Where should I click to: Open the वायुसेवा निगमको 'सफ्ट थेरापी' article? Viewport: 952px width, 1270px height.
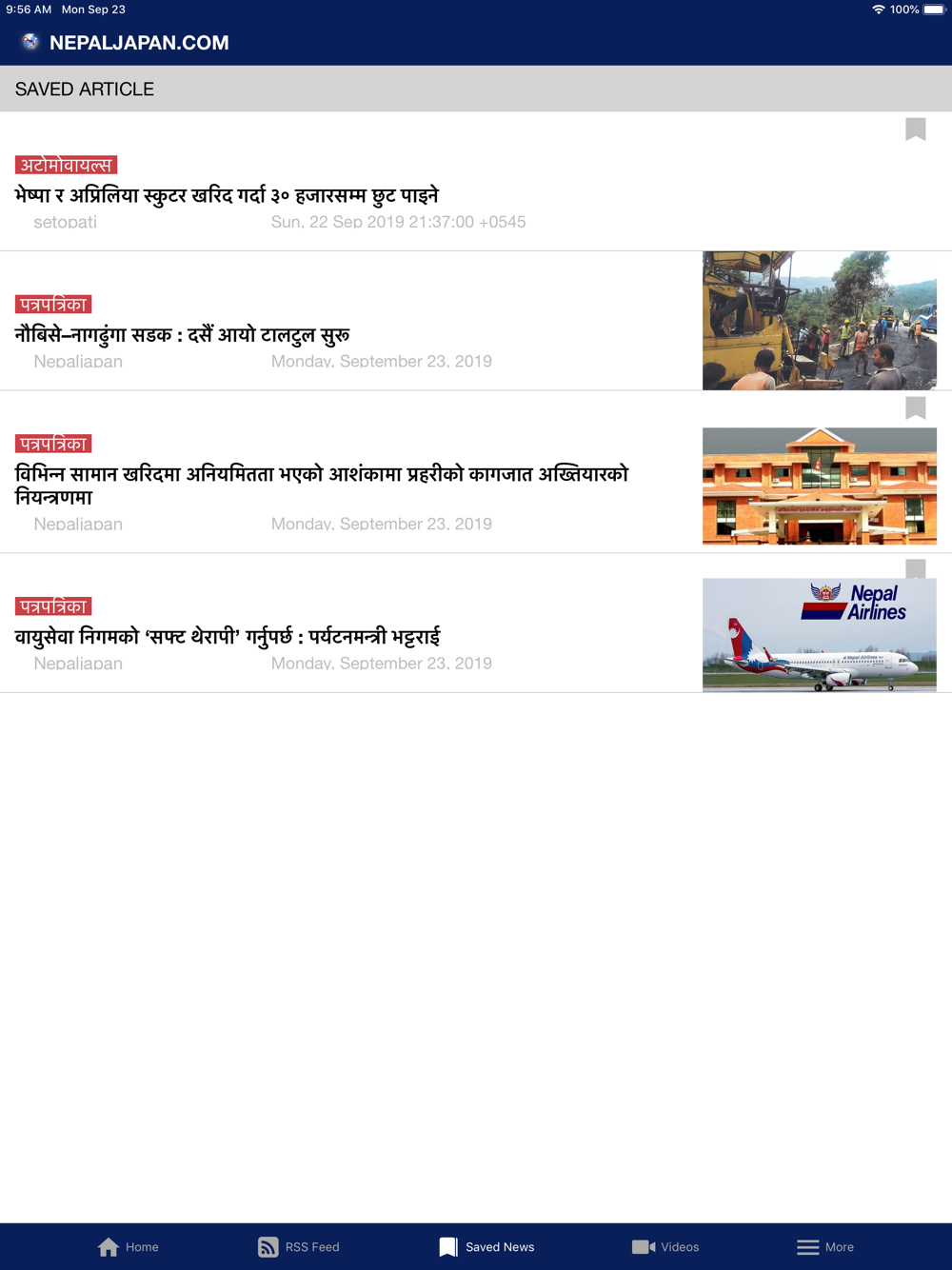(x=228, y=637)
